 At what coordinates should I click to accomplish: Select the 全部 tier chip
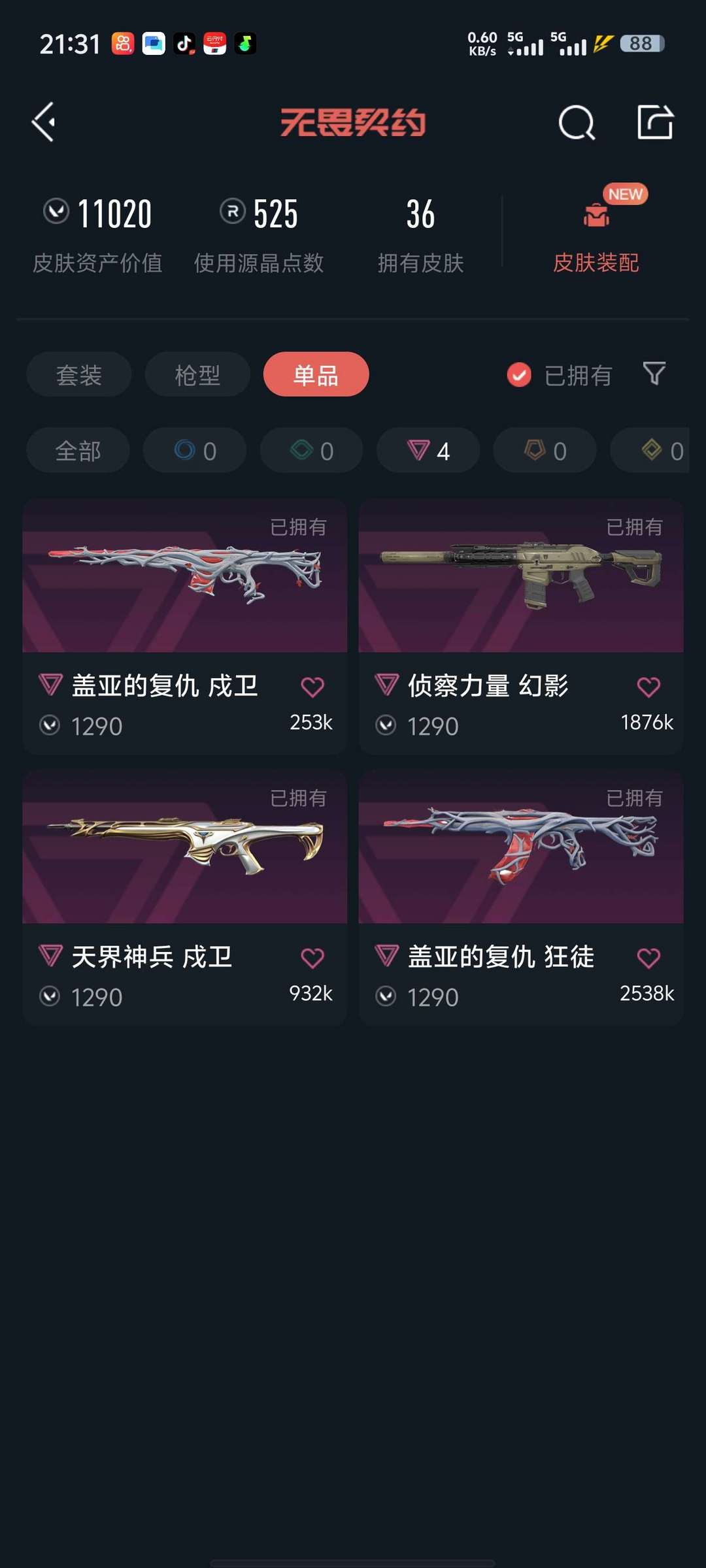(78, 451)
